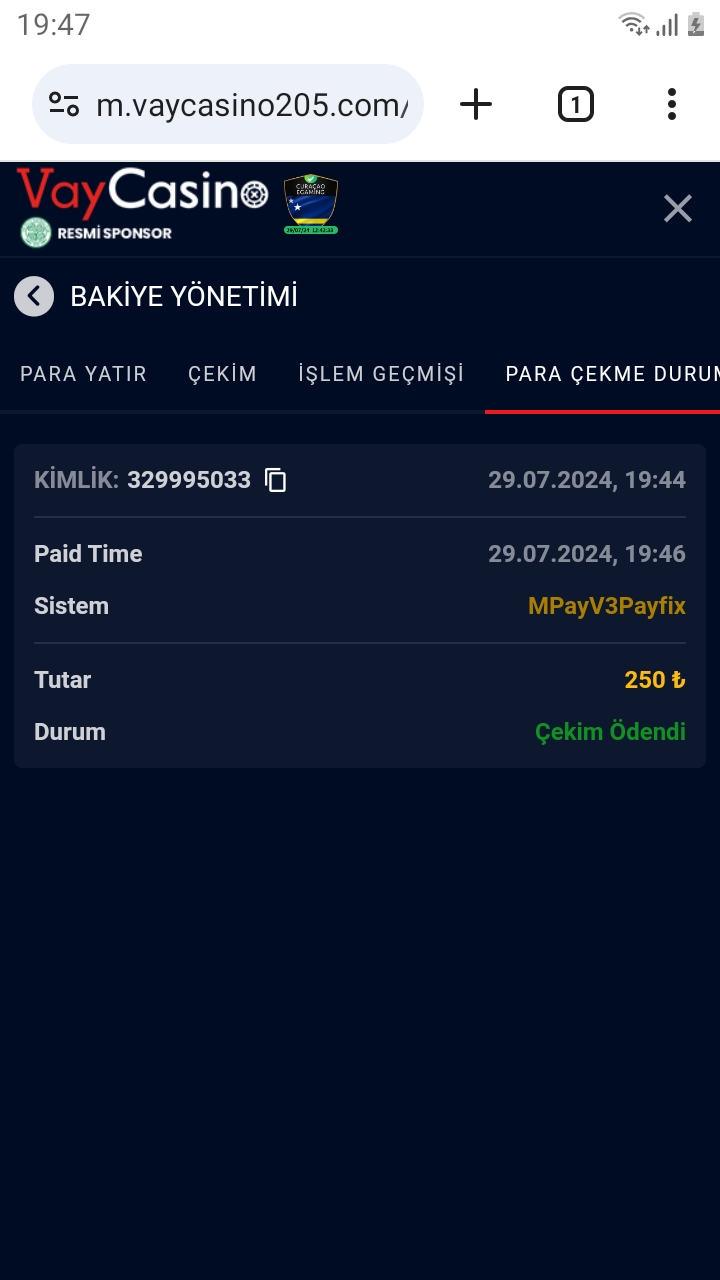Open the İşlem Geçmişi tab
720x1280 pixels.
point(380,374)
